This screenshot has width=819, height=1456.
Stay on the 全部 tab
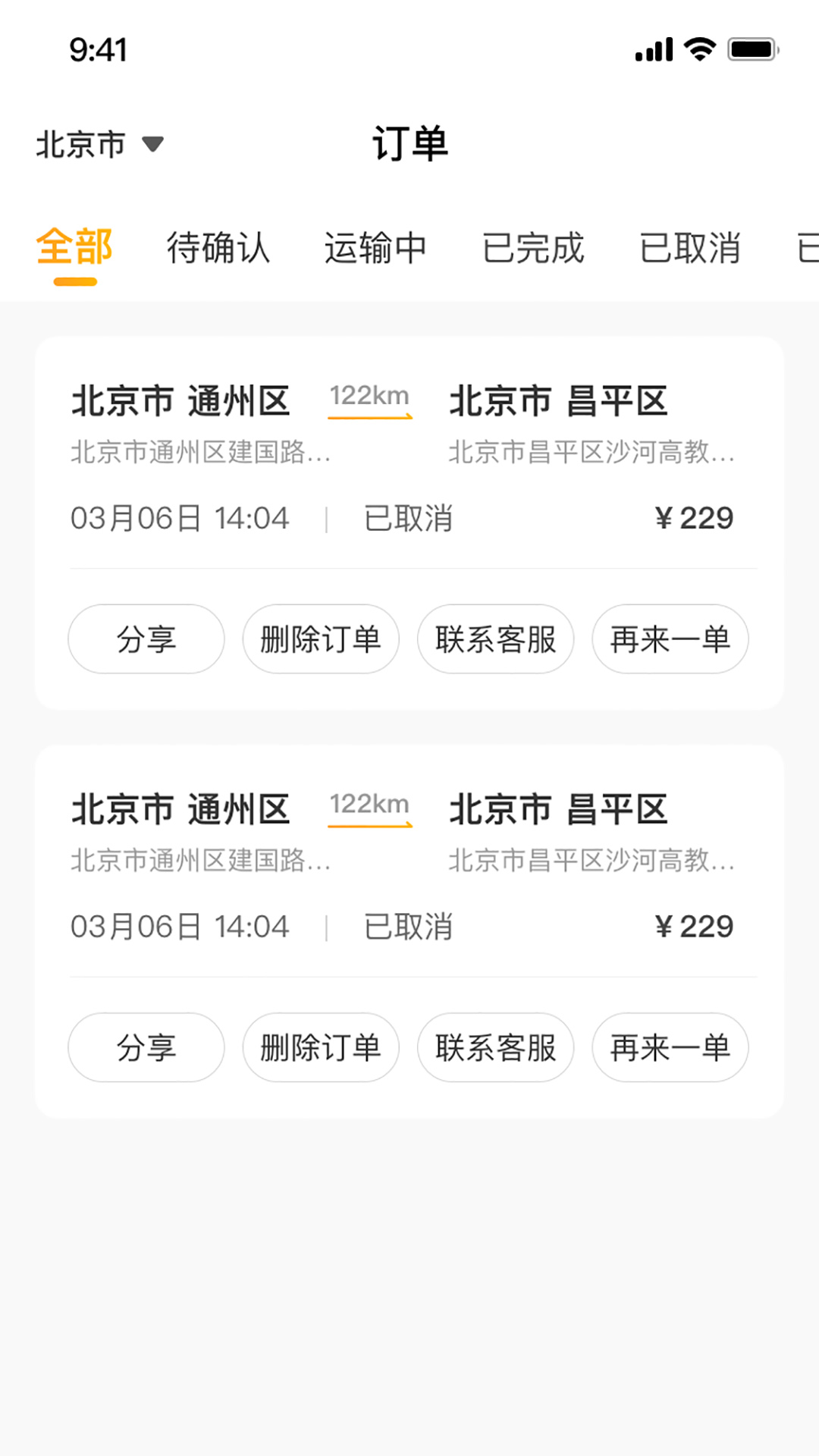point(74,249)
